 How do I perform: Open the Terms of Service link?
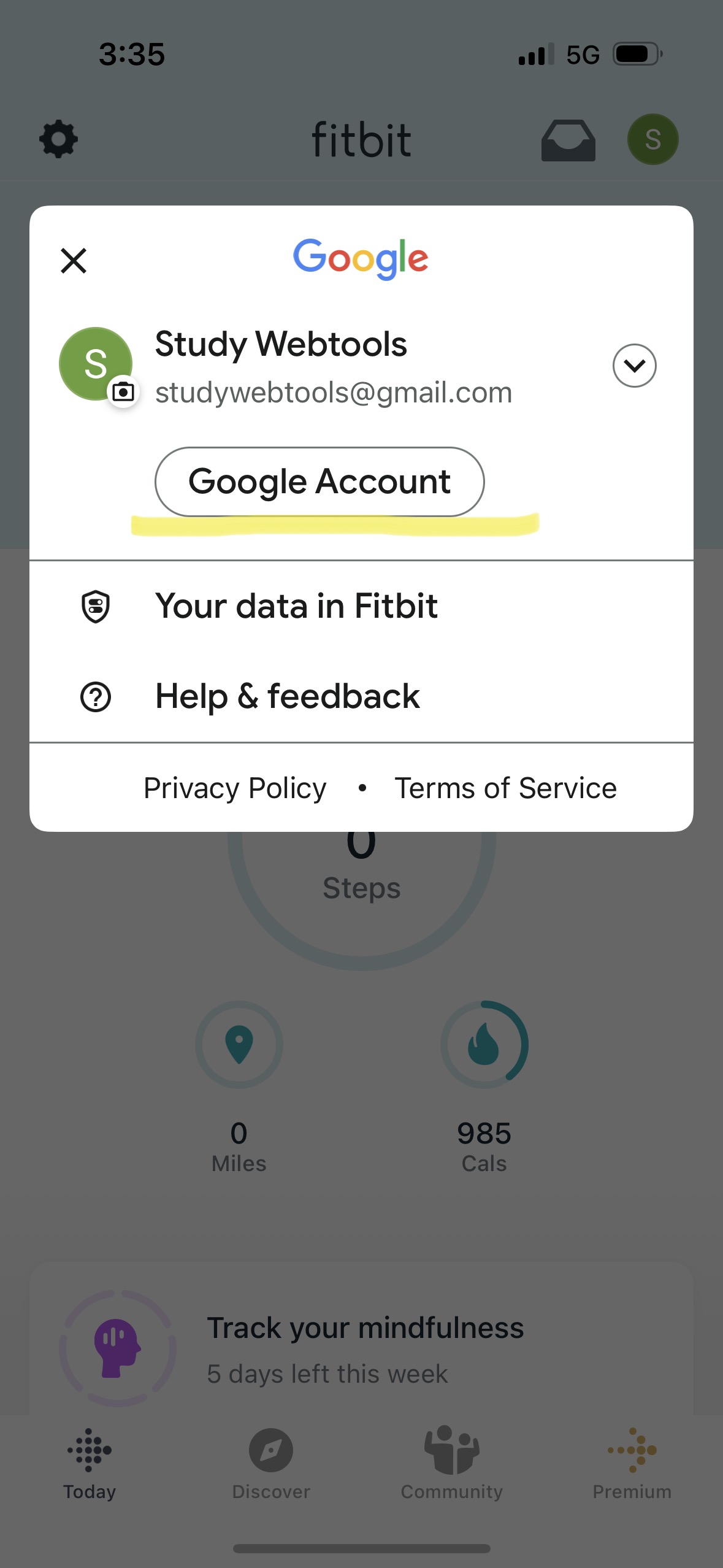pyautogui.click(x=505, y=788)
